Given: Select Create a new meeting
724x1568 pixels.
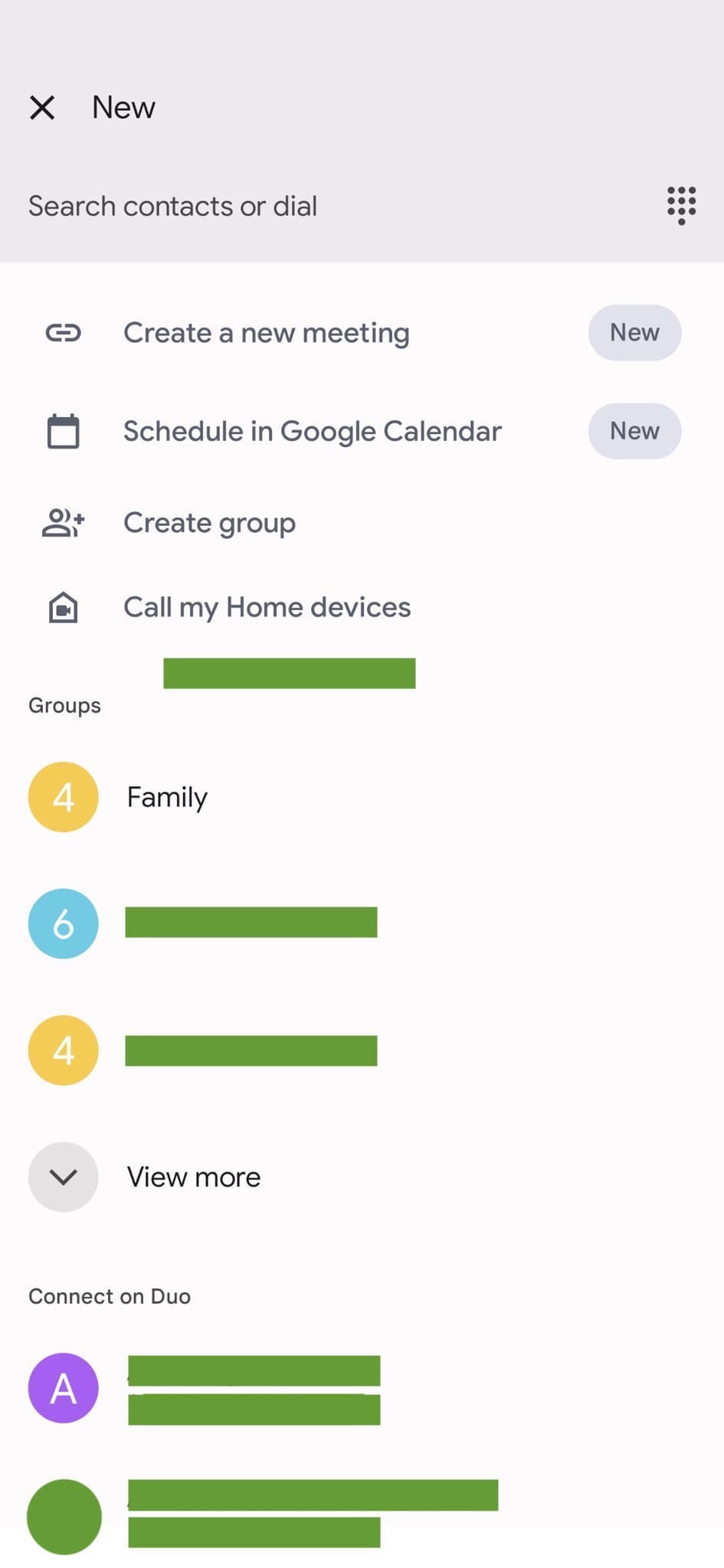Looking at the screenshot, I should click(x=267, y=332).
